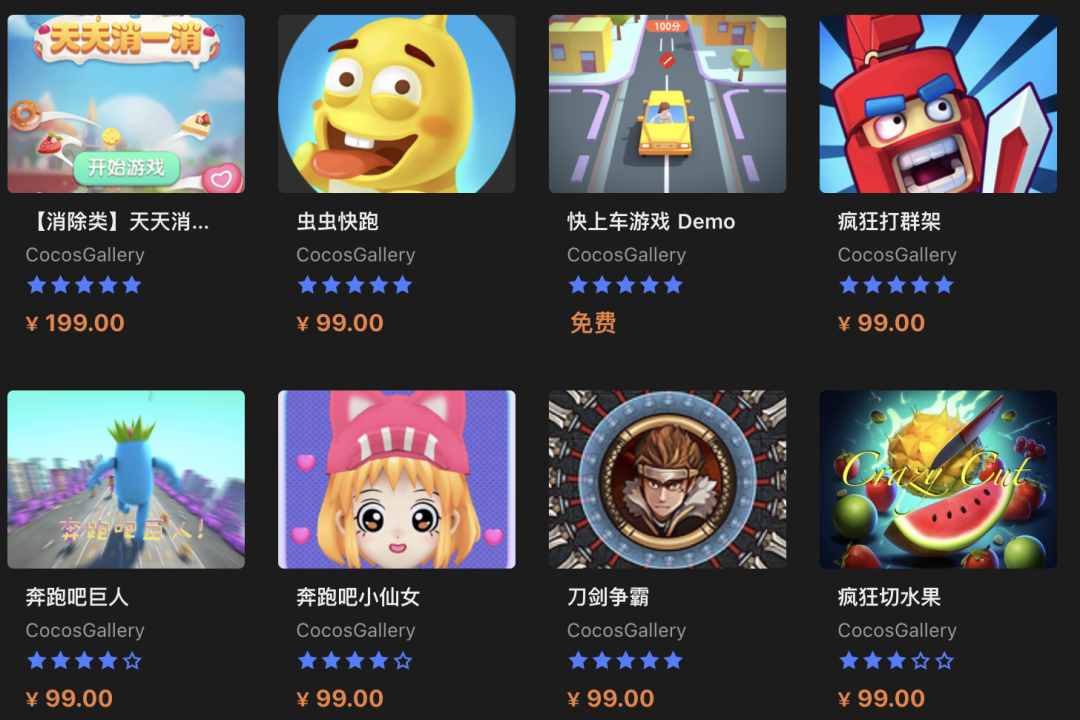View the 奔跑吧小仙女 game card
The width and height of the screenshot is (1080, 720).
click(x=396, y=479)
